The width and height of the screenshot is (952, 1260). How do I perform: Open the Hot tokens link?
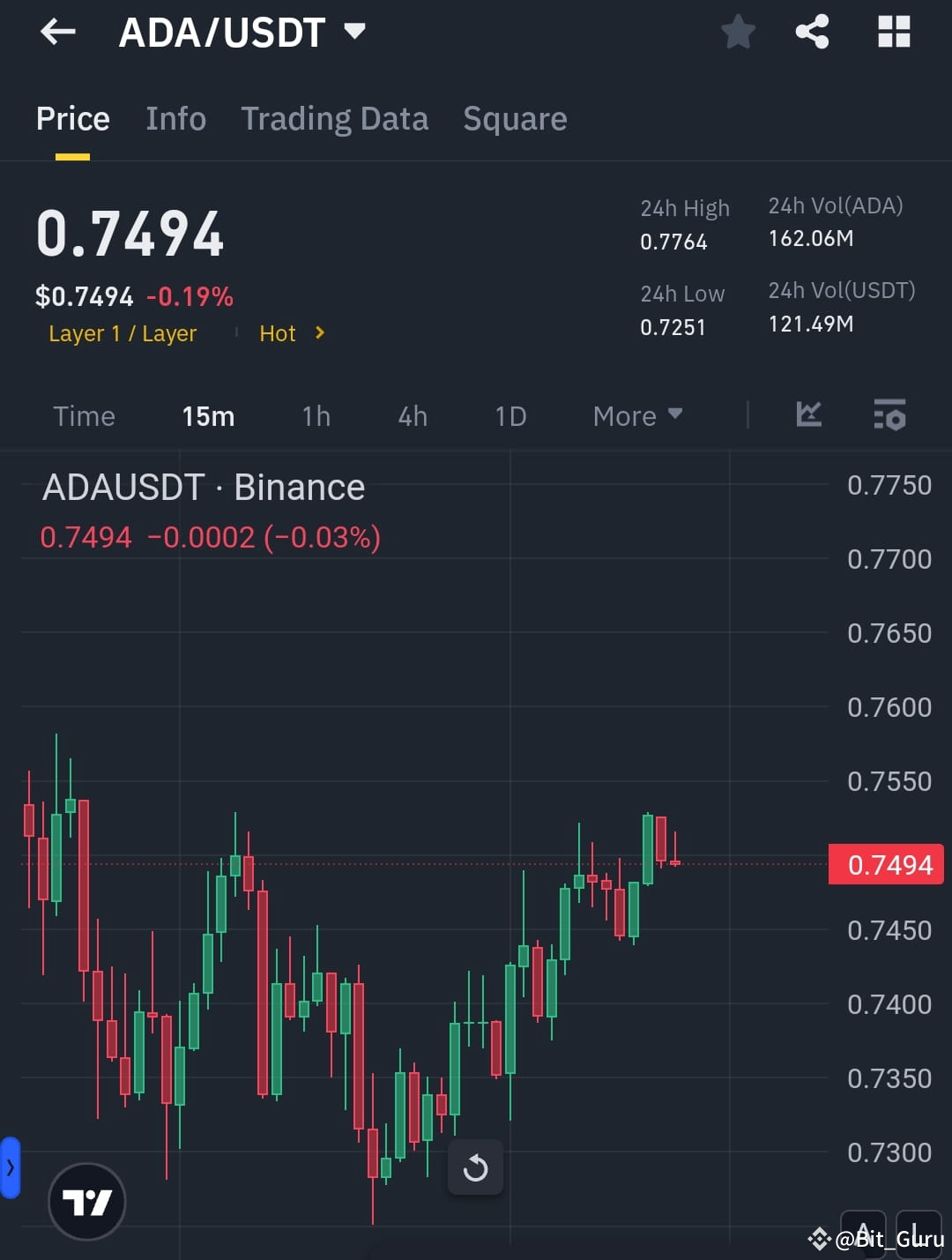point(278,333)
